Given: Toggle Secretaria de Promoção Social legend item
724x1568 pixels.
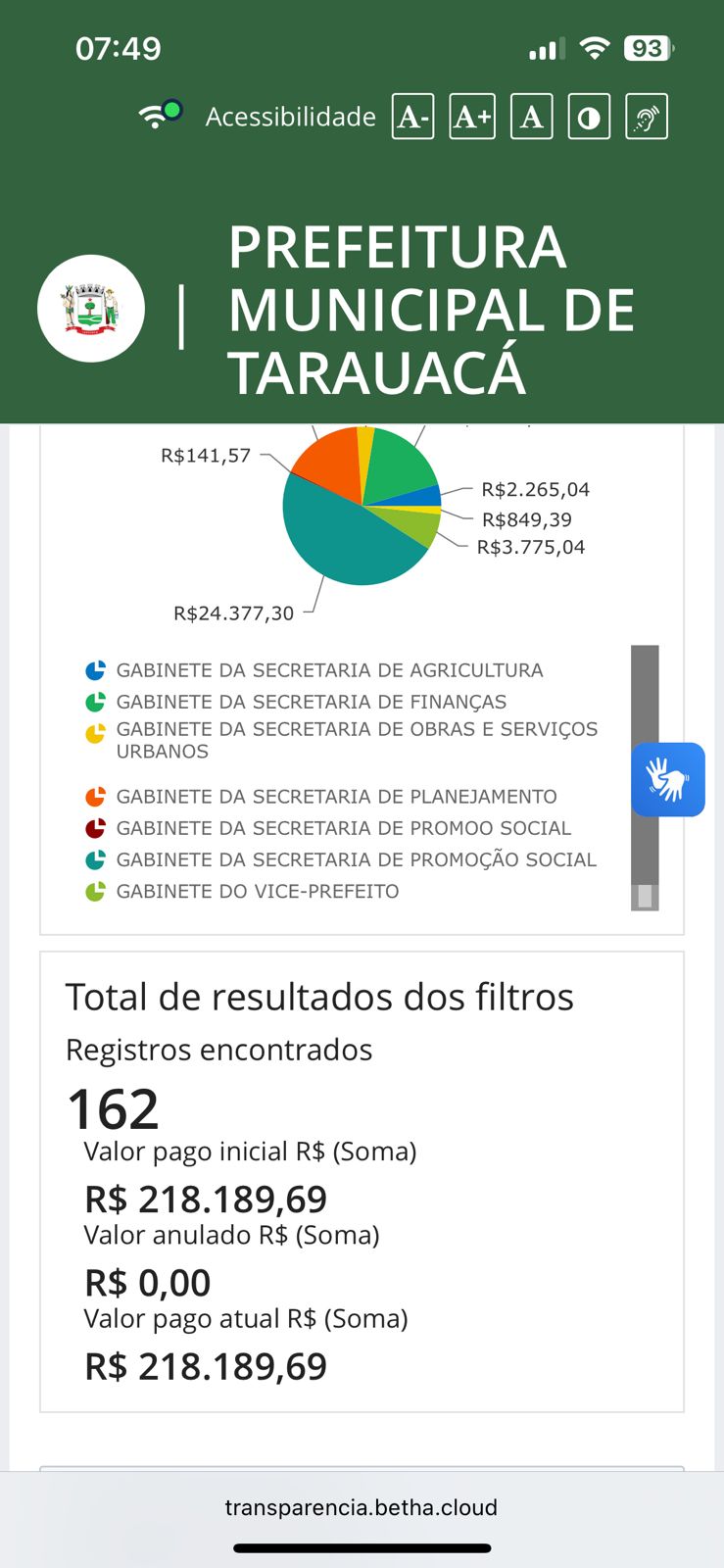Looking at the screenshot, I should (x=341, y=859).
